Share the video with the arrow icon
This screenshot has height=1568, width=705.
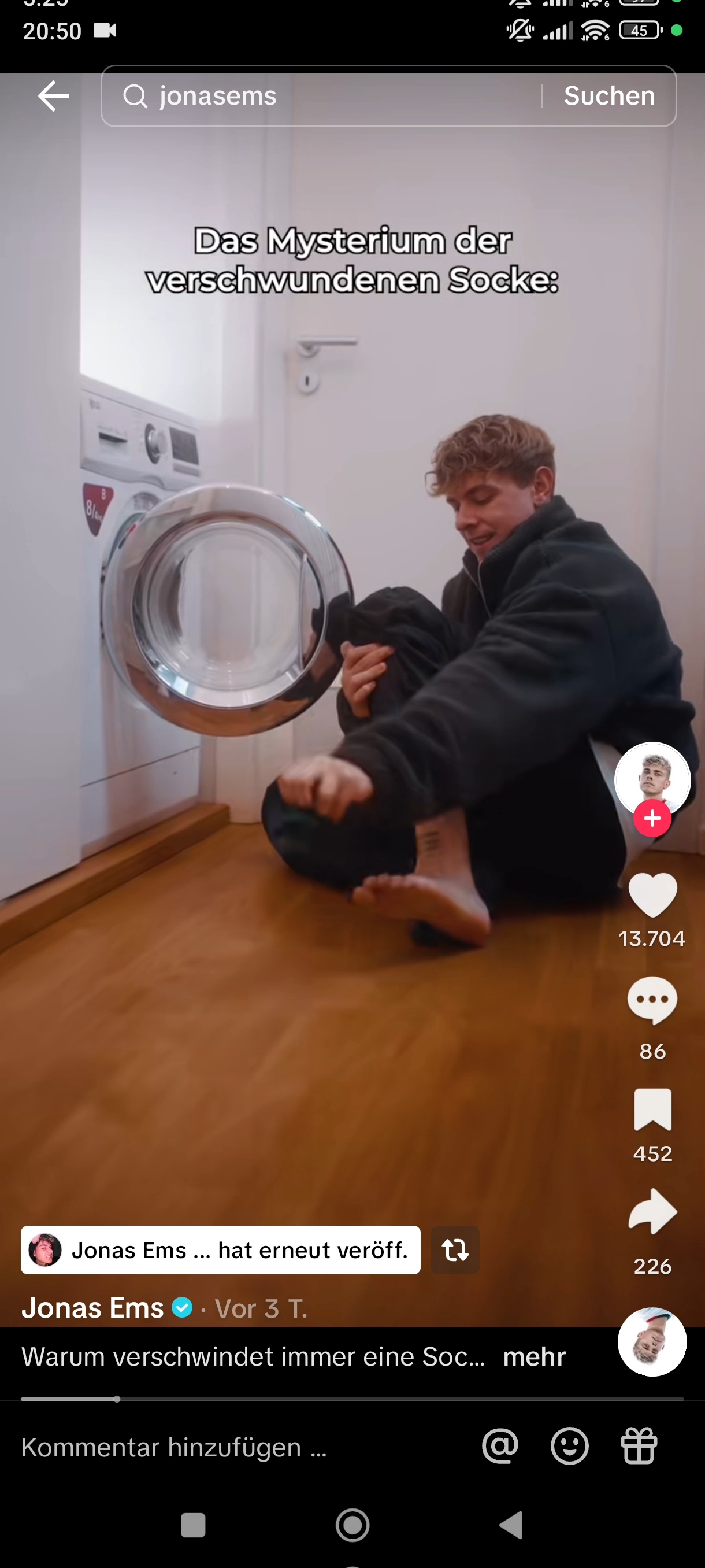652,1211
